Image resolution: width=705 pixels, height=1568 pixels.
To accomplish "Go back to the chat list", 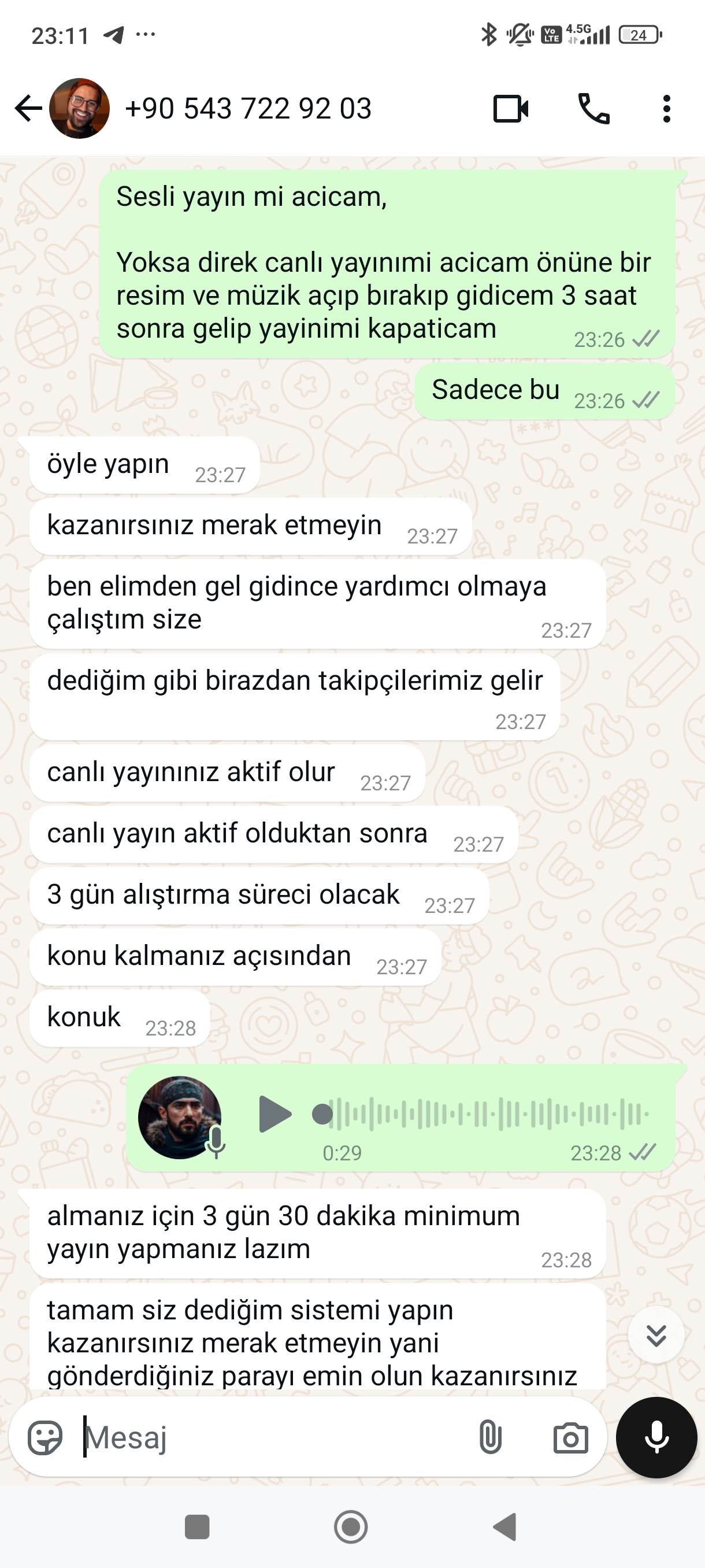I will [x=28, y=109].
